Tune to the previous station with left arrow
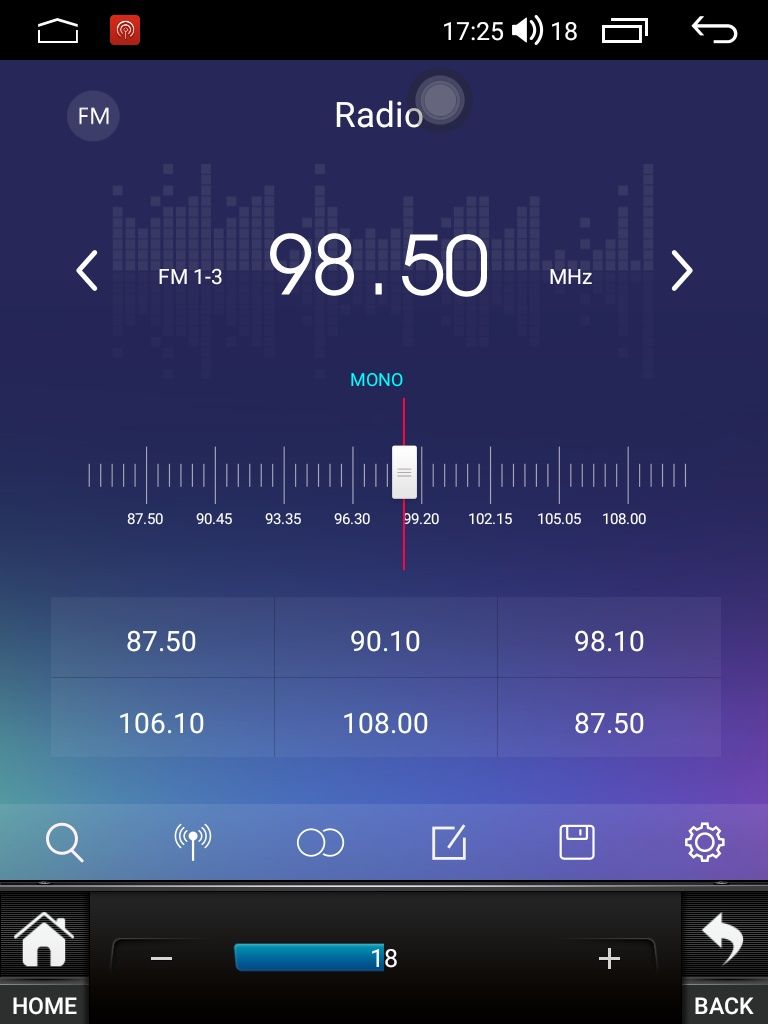 88,271
